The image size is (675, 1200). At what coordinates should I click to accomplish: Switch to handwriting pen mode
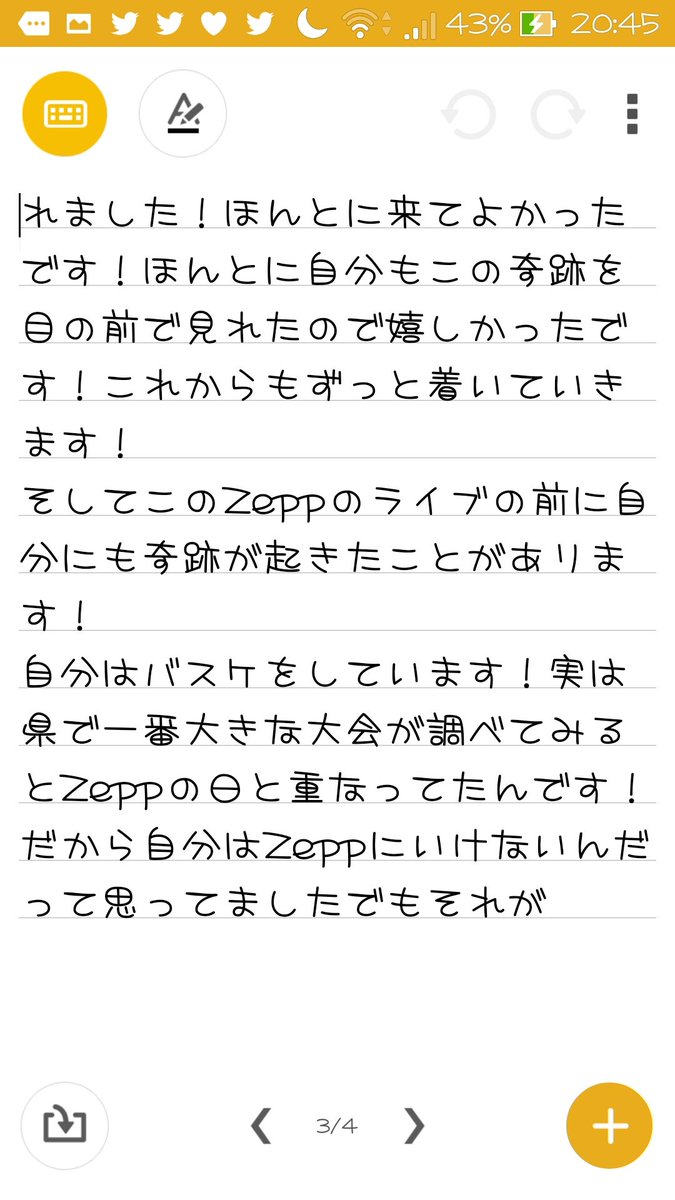[x=183, y=114]
